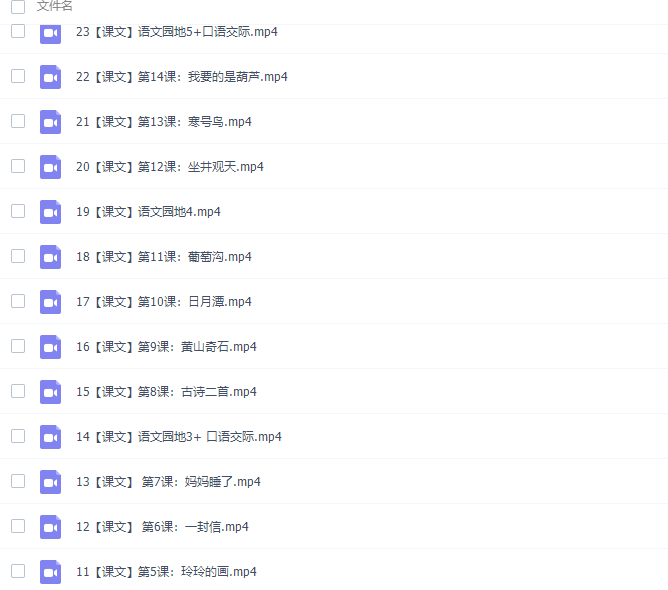Open file 23 语文园地5+口语交际.mp4
The width and height of the screenshot is (668, 590).
(176, 32)
